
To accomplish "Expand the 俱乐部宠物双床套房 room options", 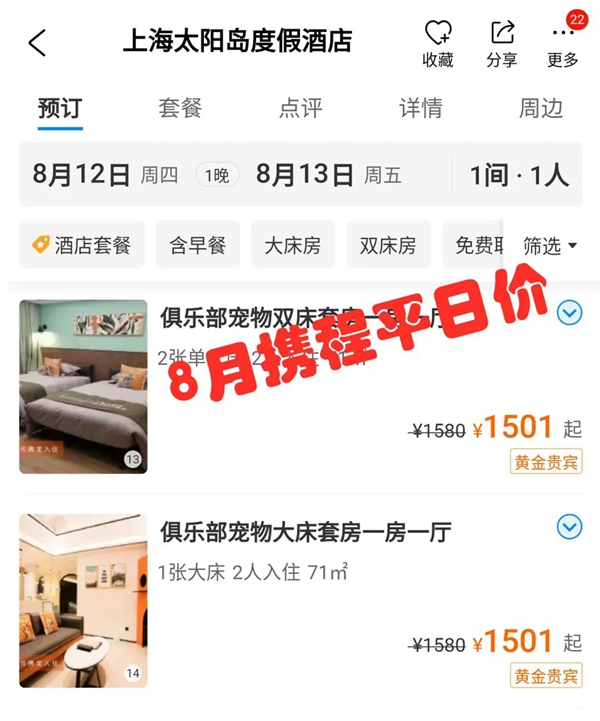I will tap(569, 314).
